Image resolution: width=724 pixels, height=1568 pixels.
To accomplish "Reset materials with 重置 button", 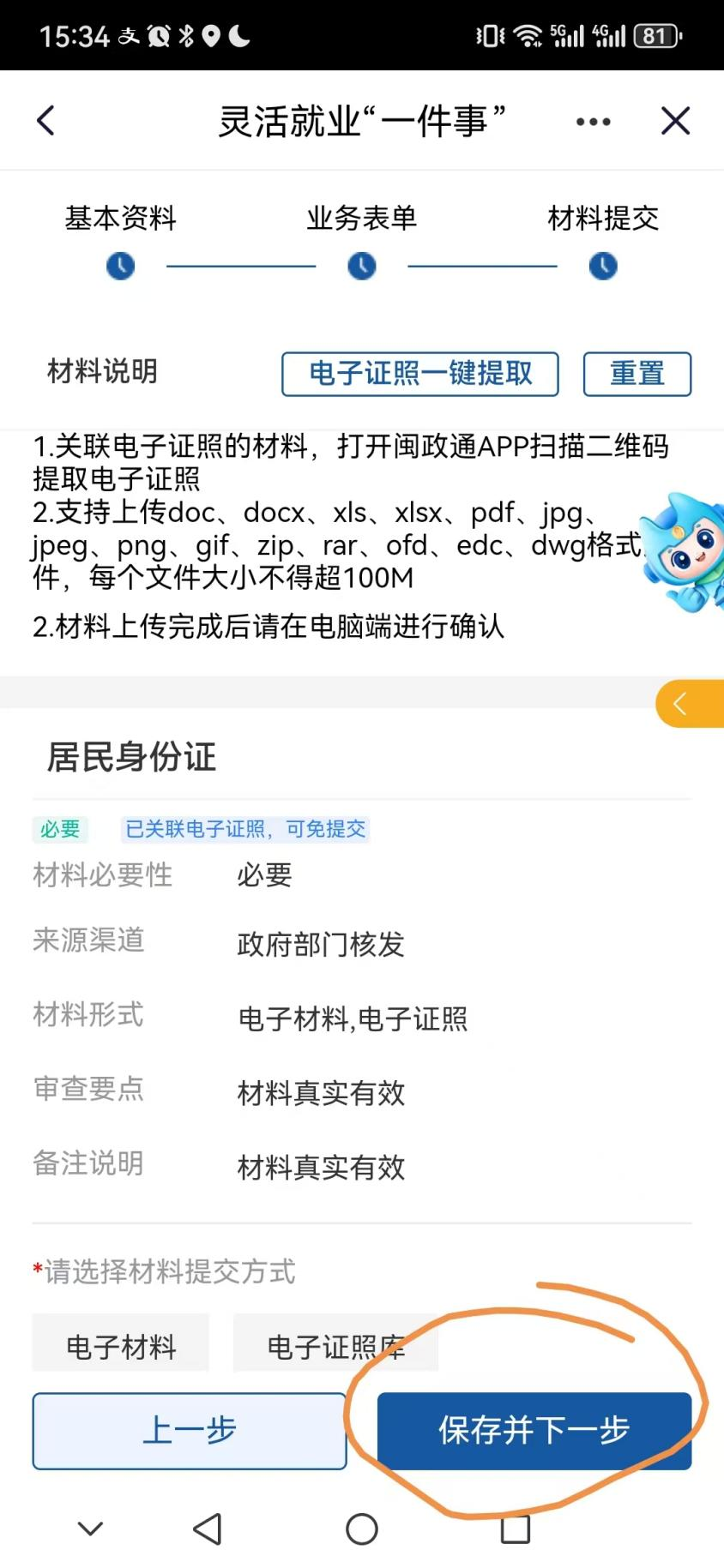I will pyautogui.click(x=637, y=374).
